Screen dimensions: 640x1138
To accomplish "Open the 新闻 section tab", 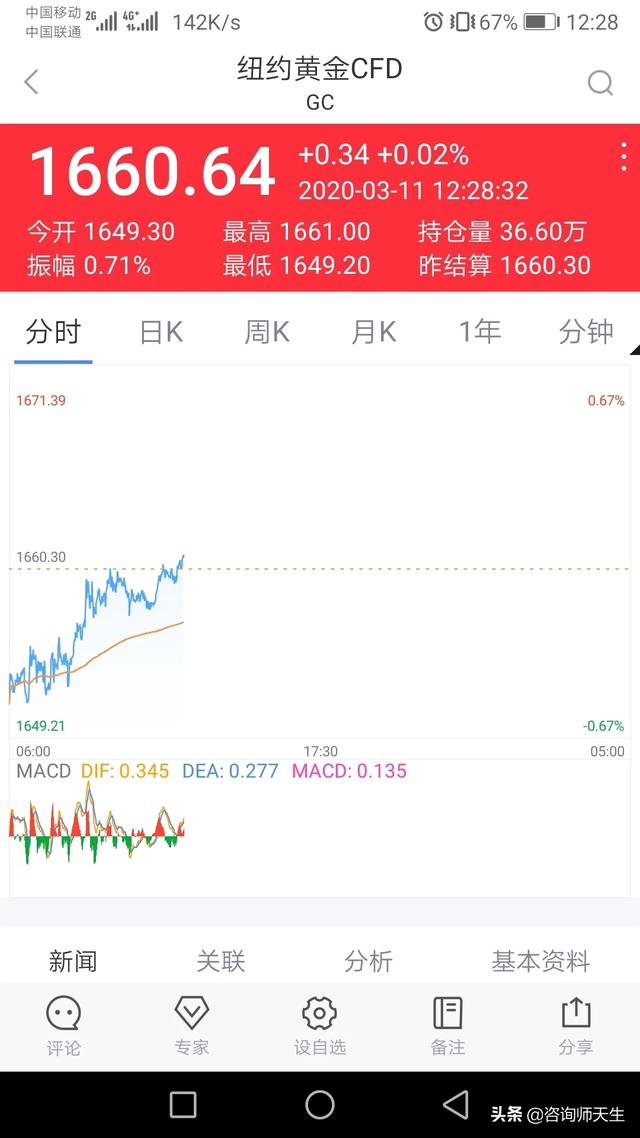I will click(x=73, y=961).
